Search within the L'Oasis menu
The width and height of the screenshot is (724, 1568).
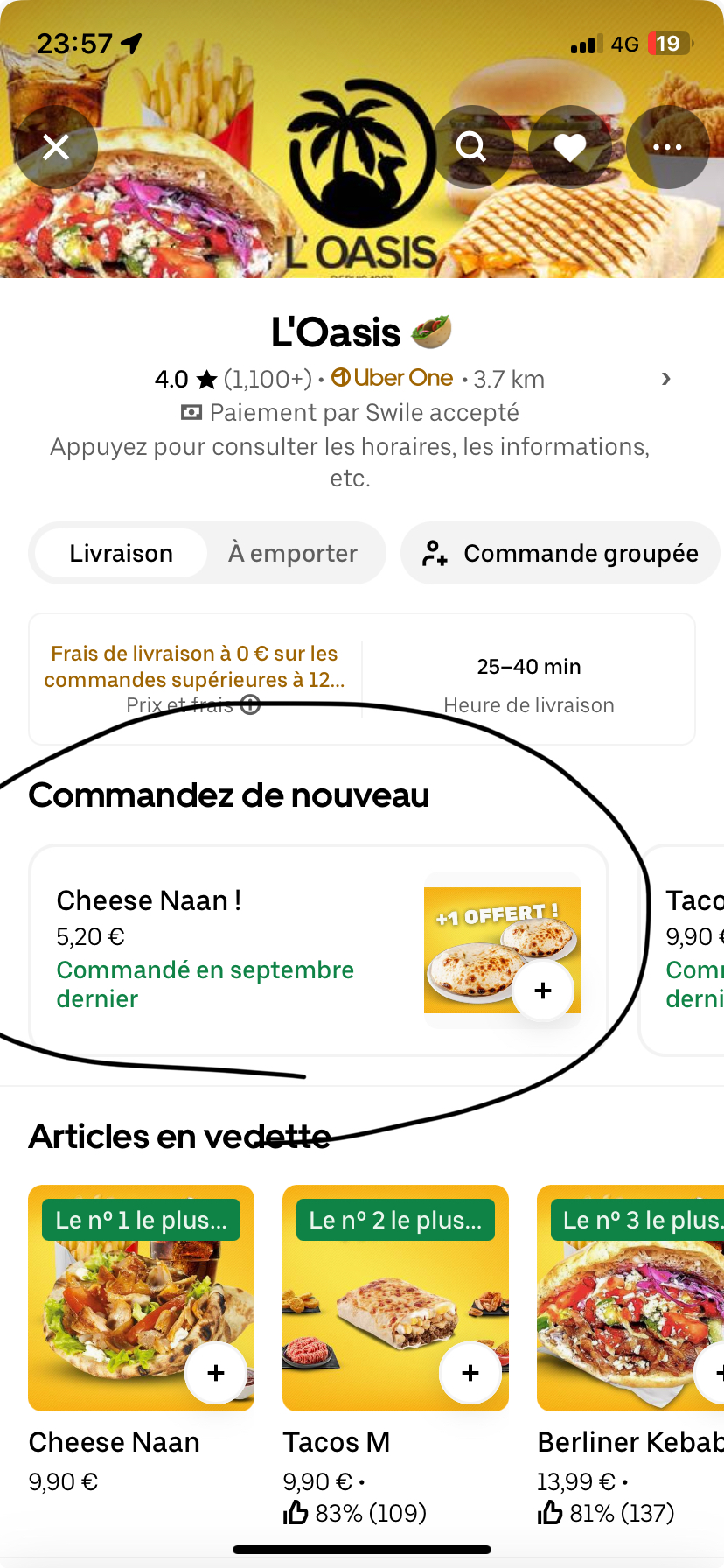tap(472, 147)
